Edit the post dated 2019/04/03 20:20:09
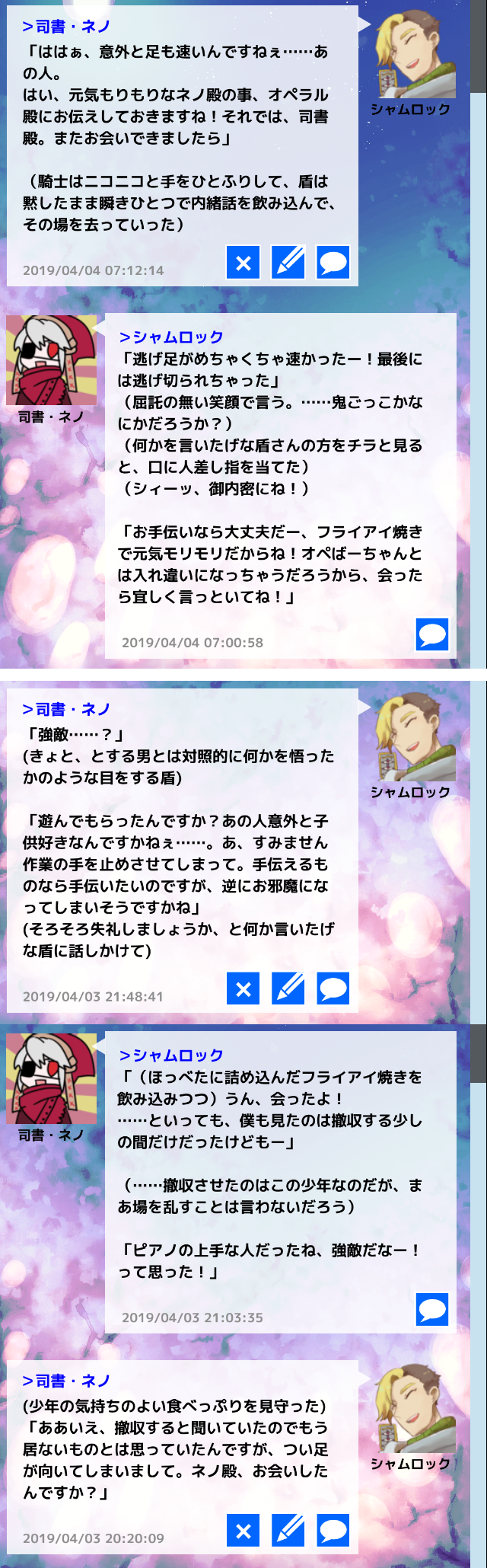This screenshot has height=1568, width=487. (288, 1531)
